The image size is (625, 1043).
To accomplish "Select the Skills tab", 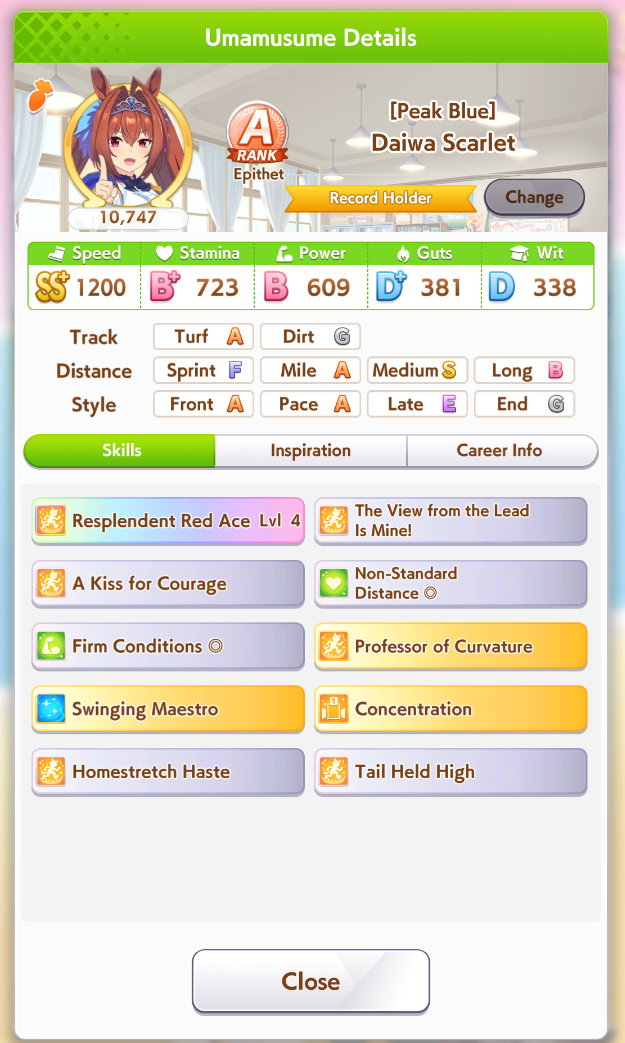I will coord(121,451).
